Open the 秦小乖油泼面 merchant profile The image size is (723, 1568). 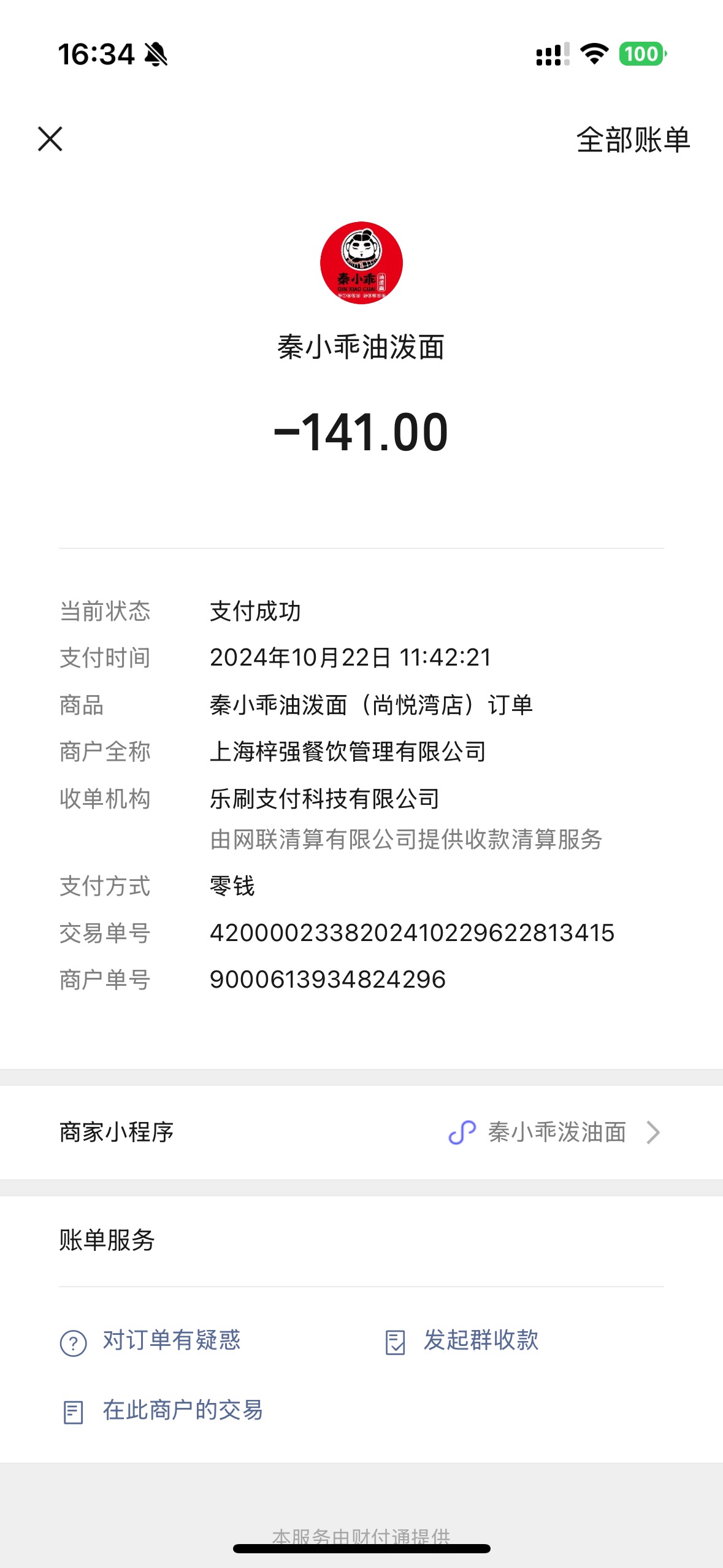click(x=361, y=263)
